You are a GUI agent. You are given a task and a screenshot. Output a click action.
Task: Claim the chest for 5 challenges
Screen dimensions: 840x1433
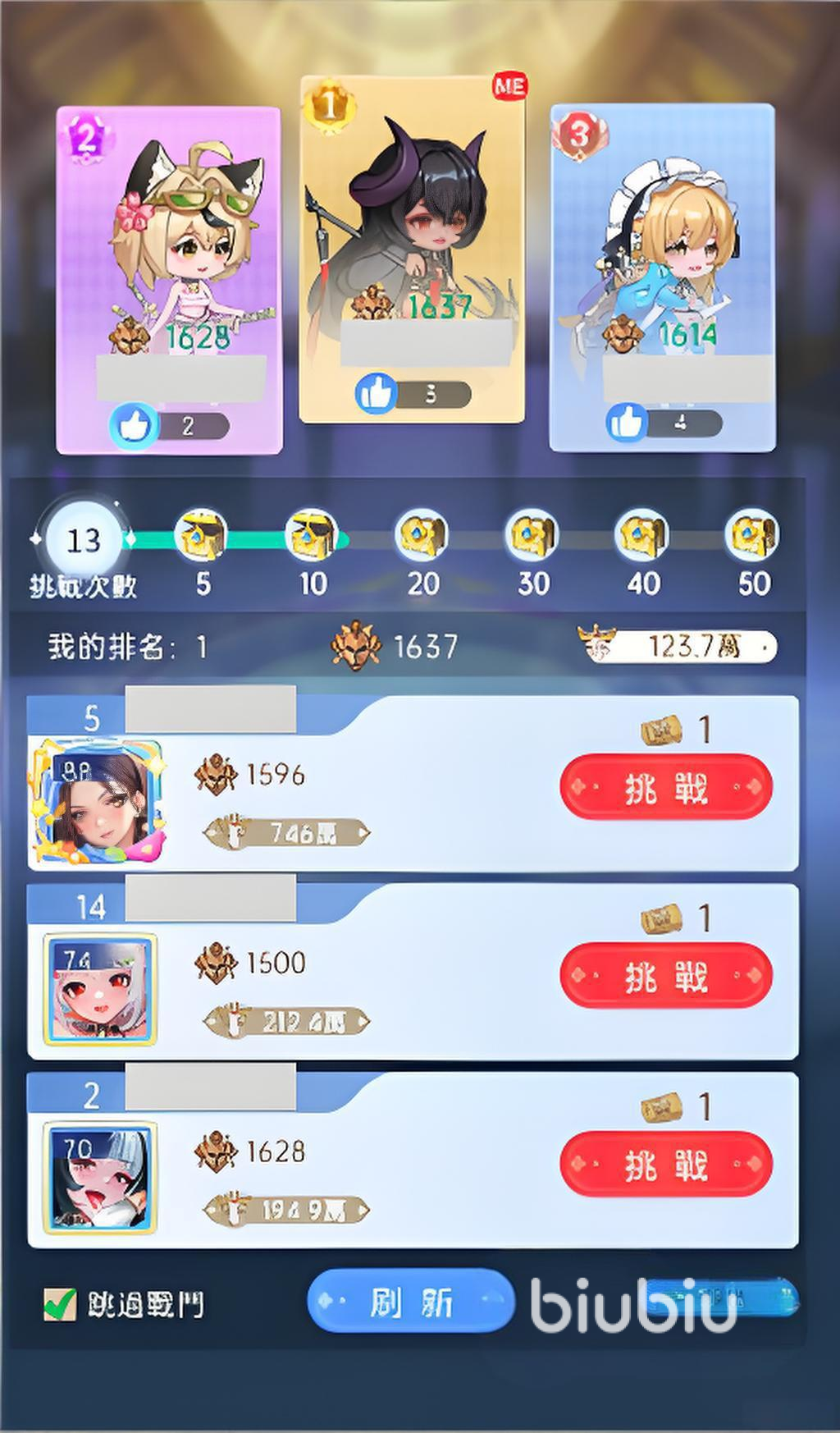click(203, 536)
